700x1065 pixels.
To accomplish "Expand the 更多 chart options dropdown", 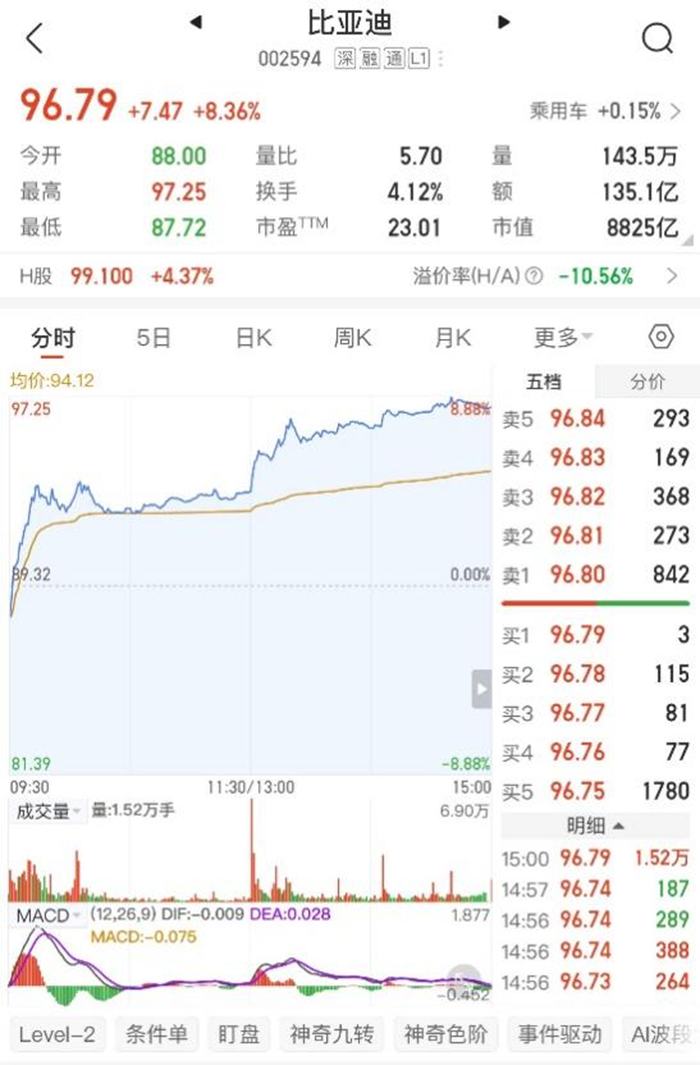I will pos(563,338).
